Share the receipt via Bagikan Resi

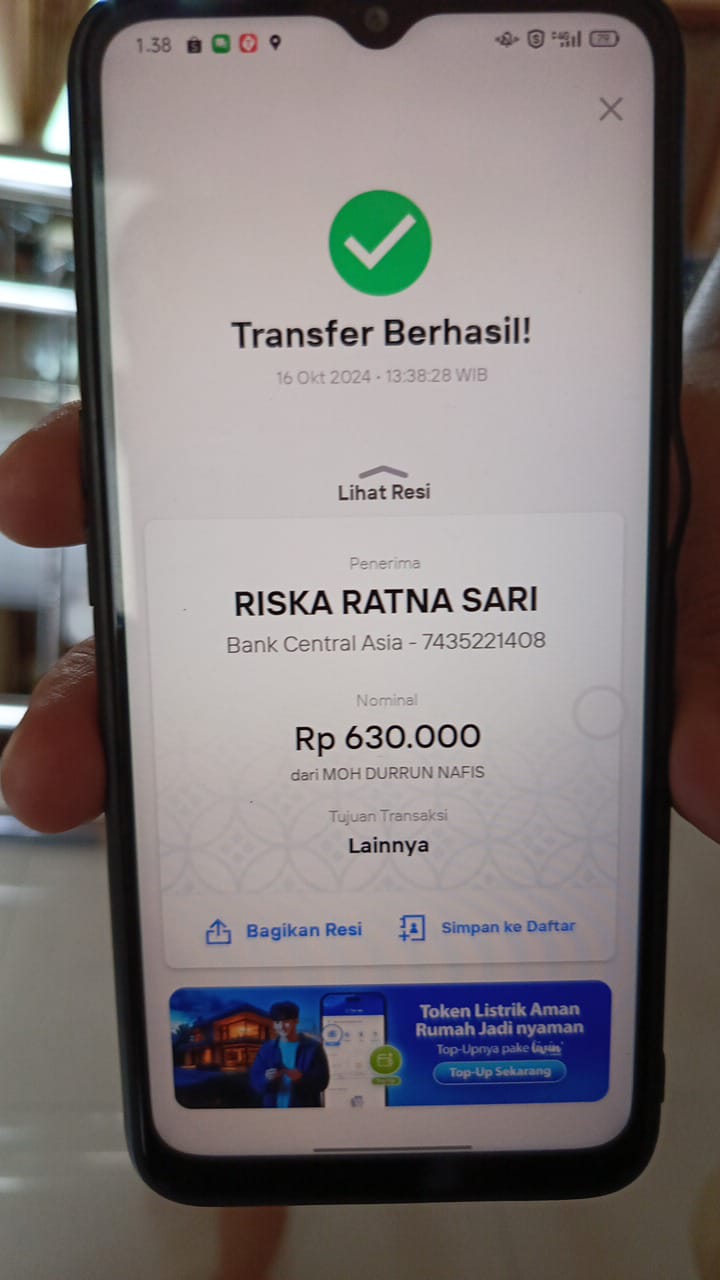285,930
